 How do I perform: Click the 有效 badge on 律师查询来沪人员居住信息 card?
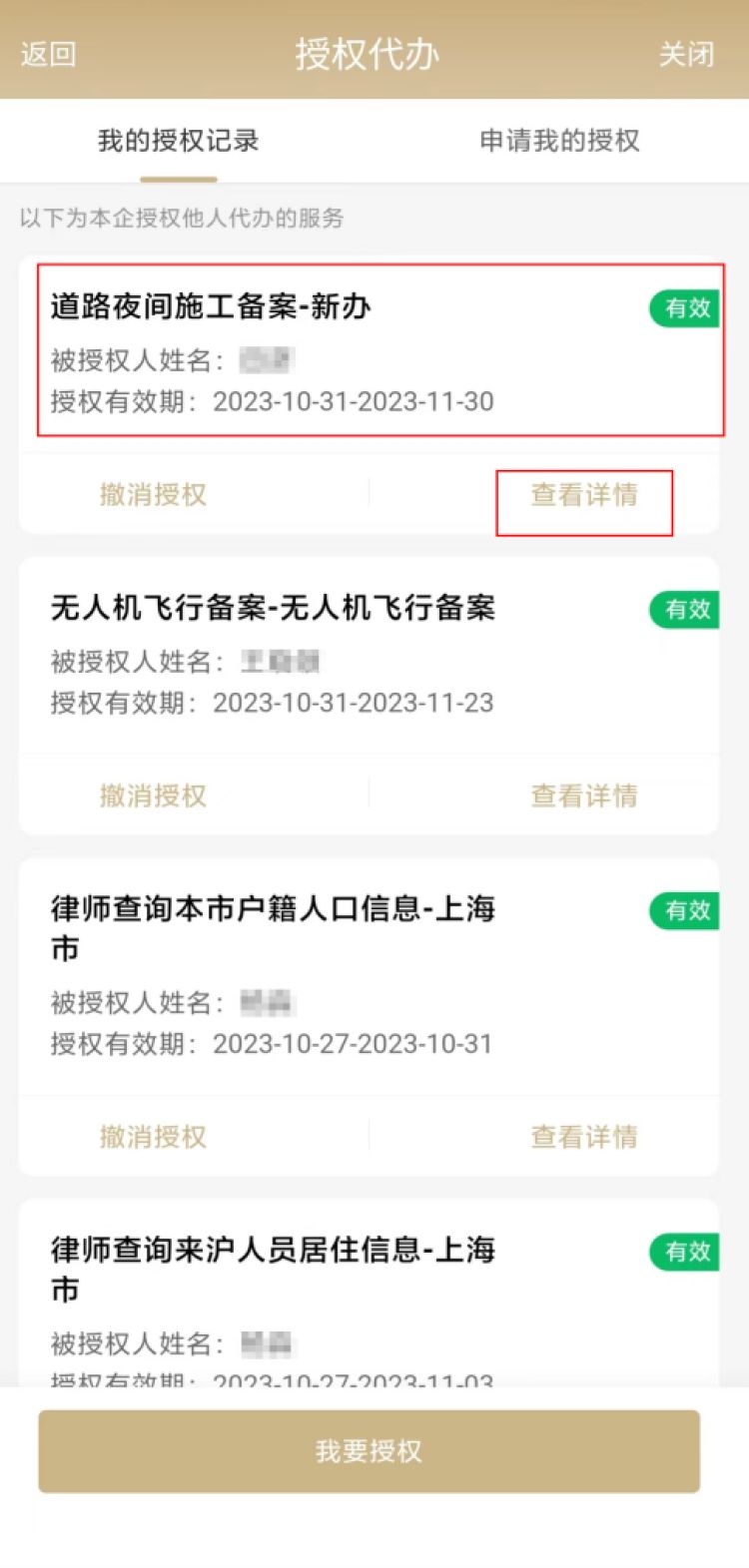(687, 1253)
